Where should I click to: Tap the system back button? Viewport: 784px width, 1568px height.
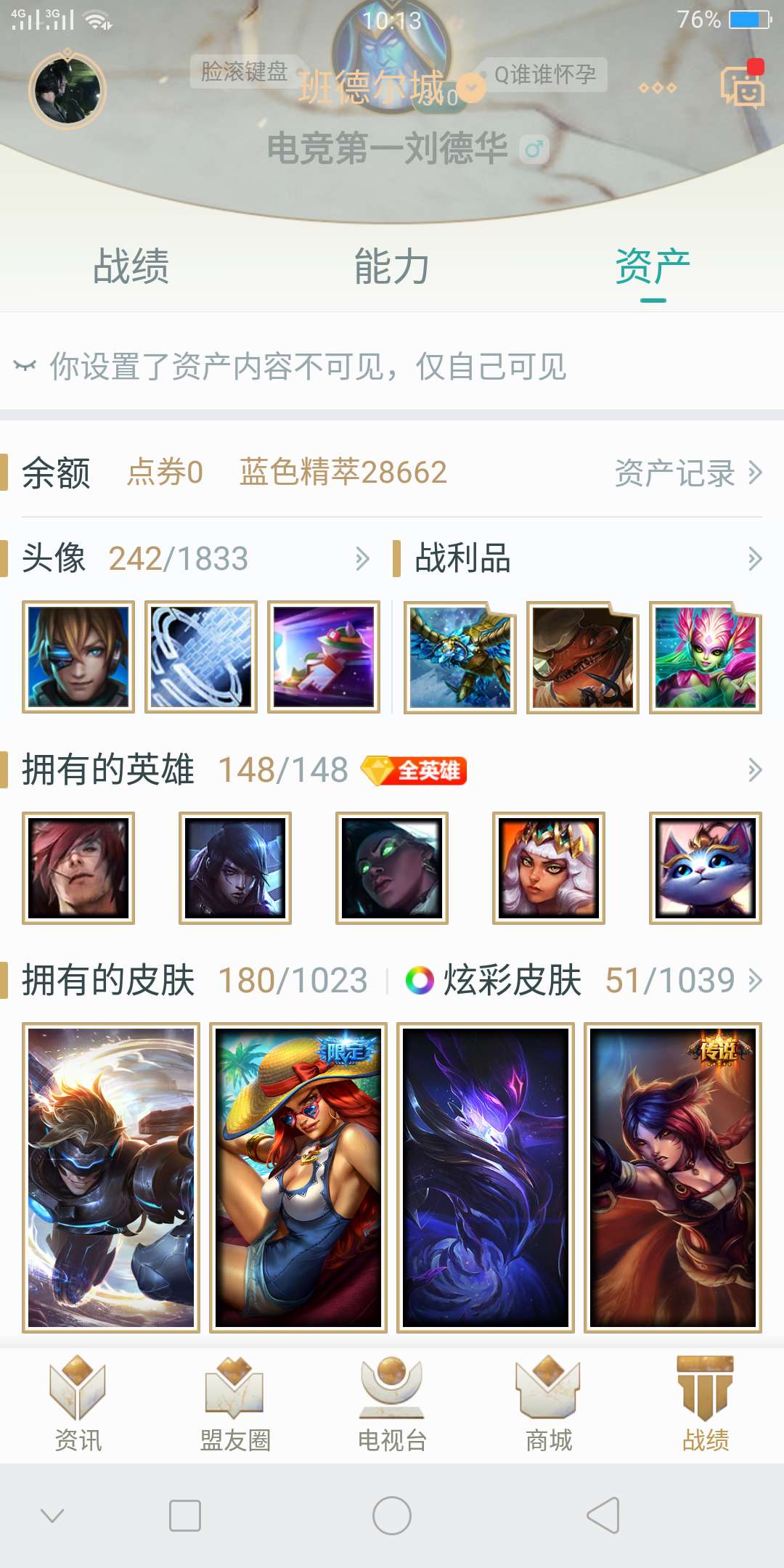[603, 1516]
